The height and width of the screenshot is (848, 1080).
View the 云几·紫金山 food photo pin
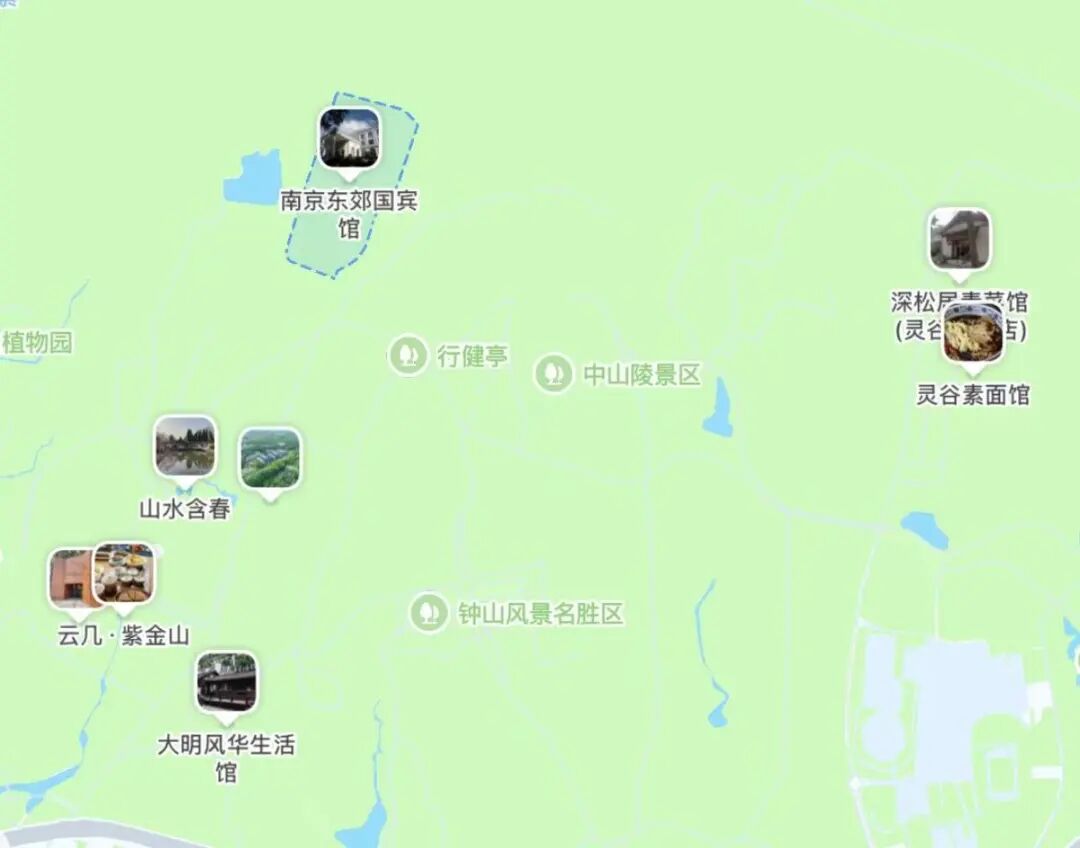[x=125, y=574]
